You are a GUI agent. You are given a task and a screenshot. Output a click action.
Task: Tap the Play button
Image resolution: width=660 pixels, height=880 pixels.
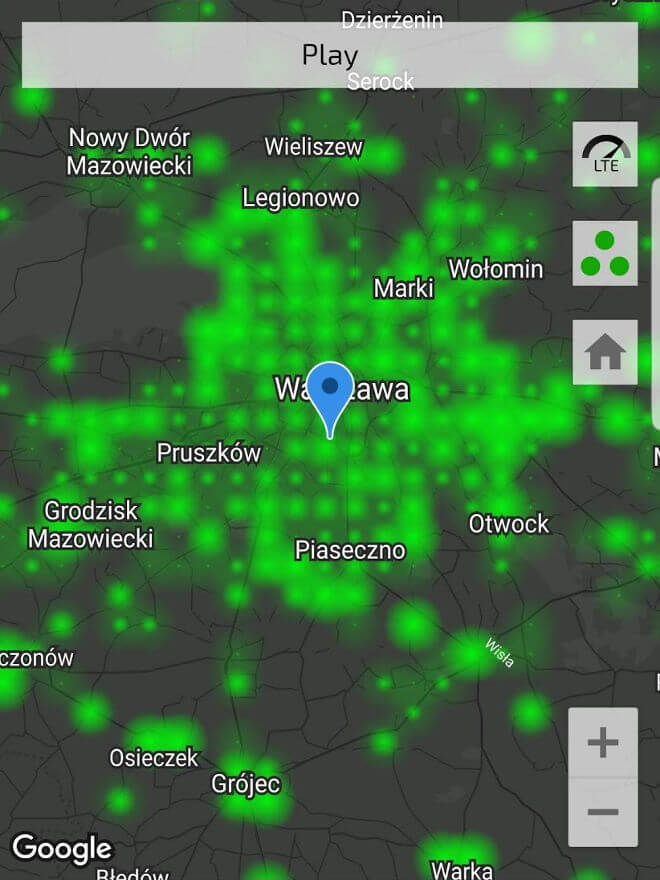329,55
